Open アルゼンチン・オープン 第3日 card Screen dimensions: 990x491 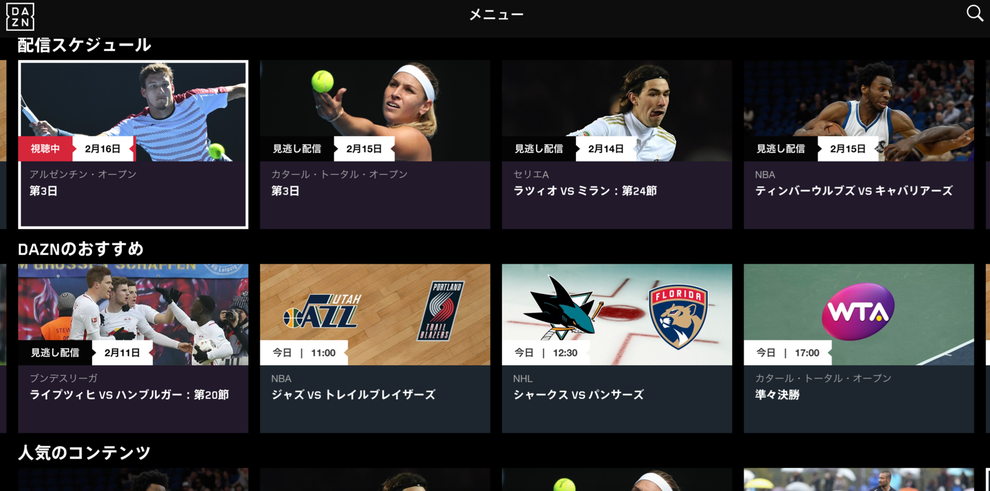(x=133, y=145)
